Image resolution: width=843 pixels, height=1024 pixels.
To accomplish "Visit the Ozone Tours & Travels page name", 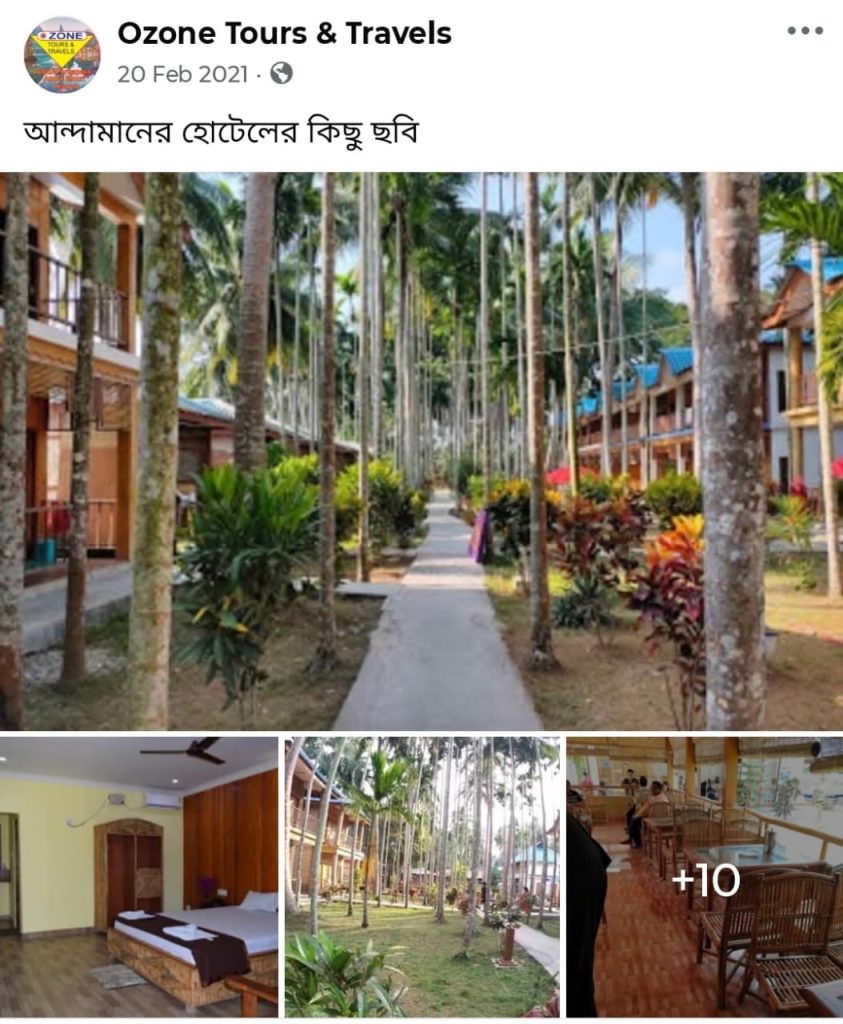I will click(x=284, y=34).
